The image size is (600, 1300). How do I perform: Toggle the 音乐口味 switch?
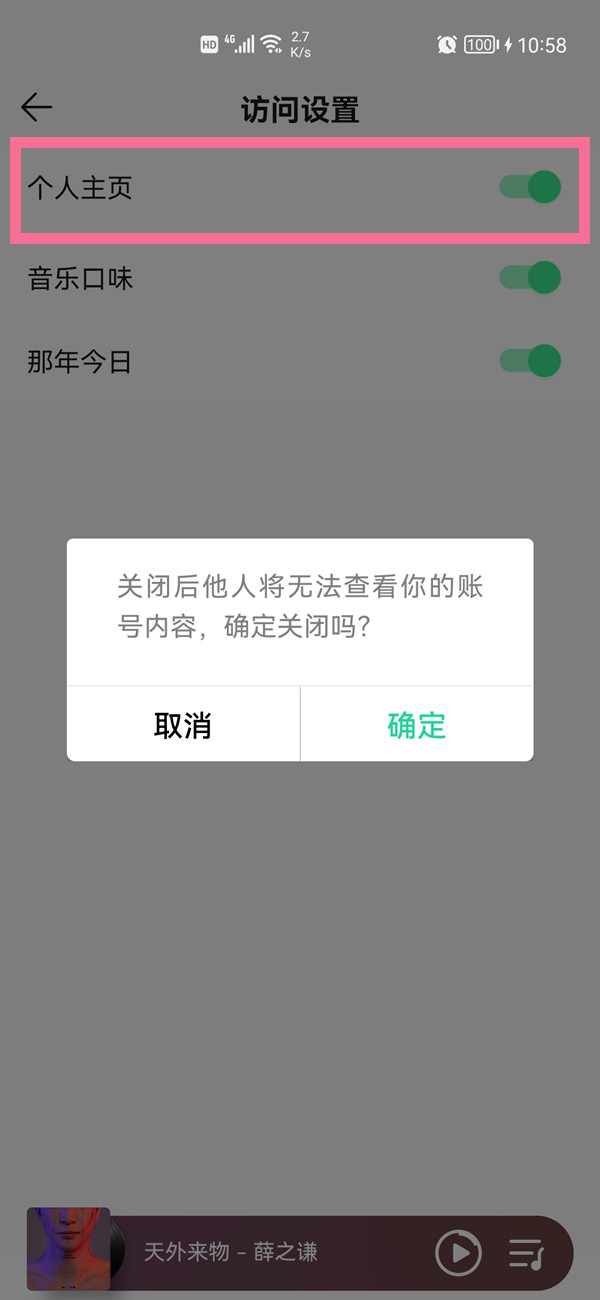[530, 277]
